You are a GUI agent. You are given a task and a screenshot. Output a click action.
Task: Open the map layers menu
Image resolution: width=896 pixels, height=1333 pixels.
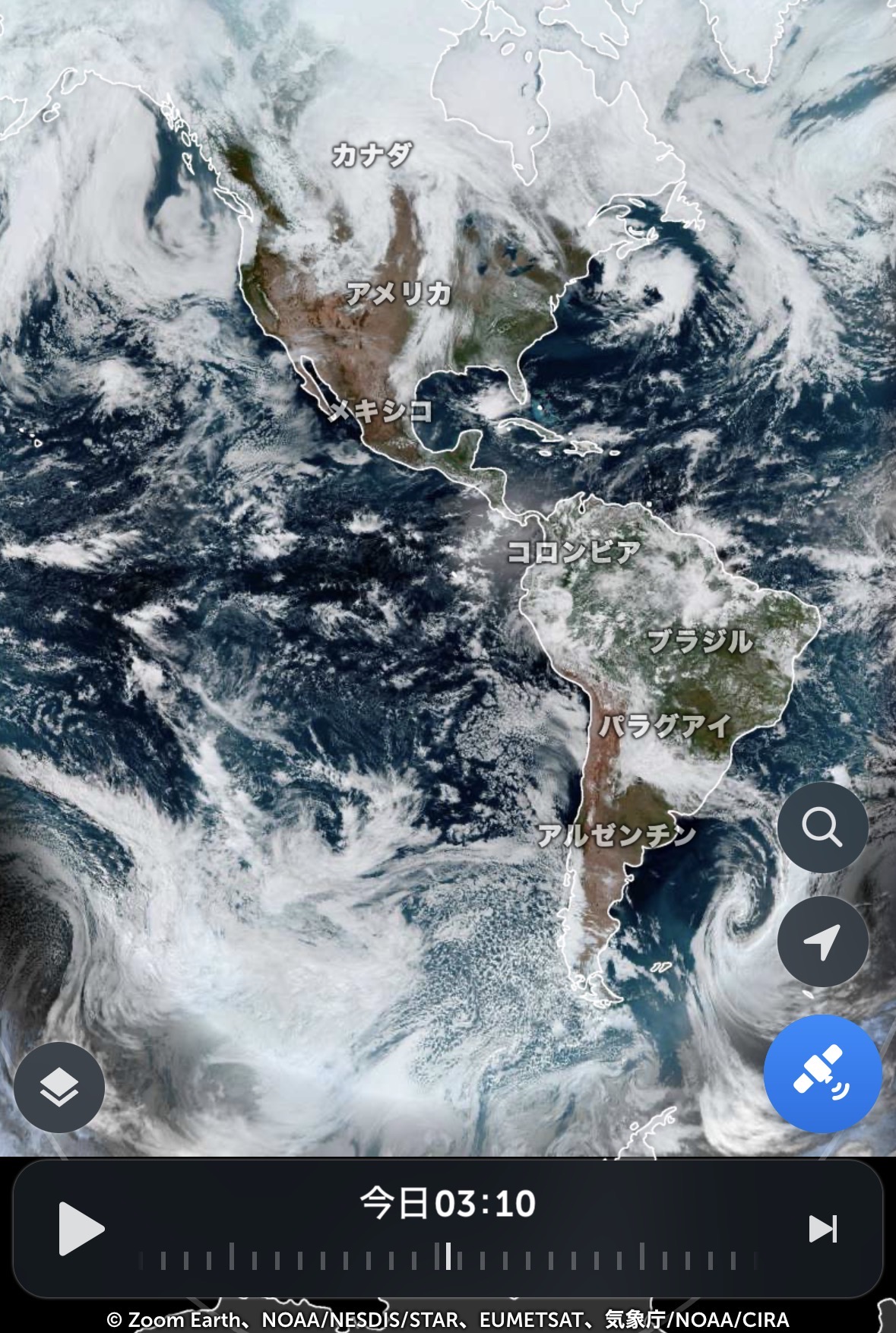[59, 1087]
